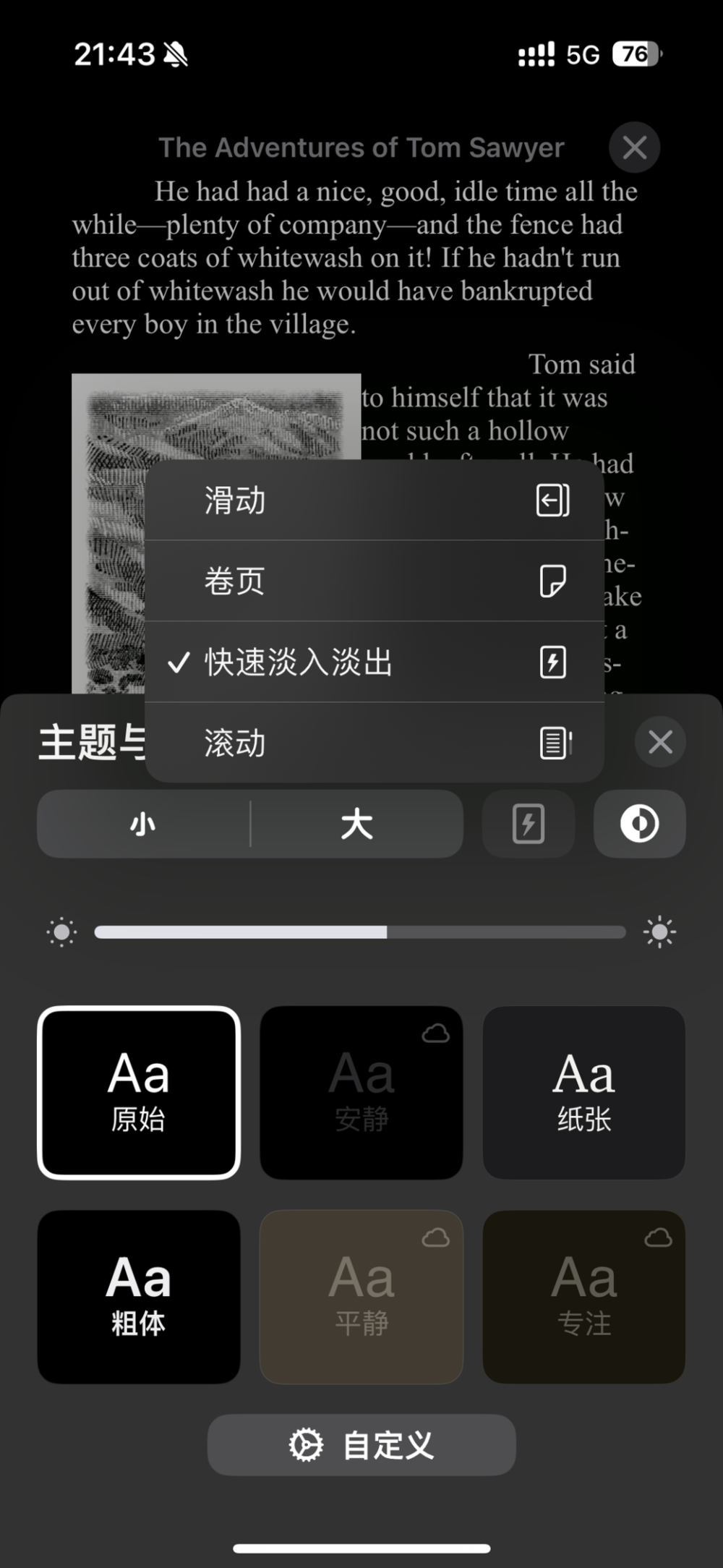Open 自定义 customization settings
The height and width of the screenshot is (1568, 723).
[x=361, y=1445]
